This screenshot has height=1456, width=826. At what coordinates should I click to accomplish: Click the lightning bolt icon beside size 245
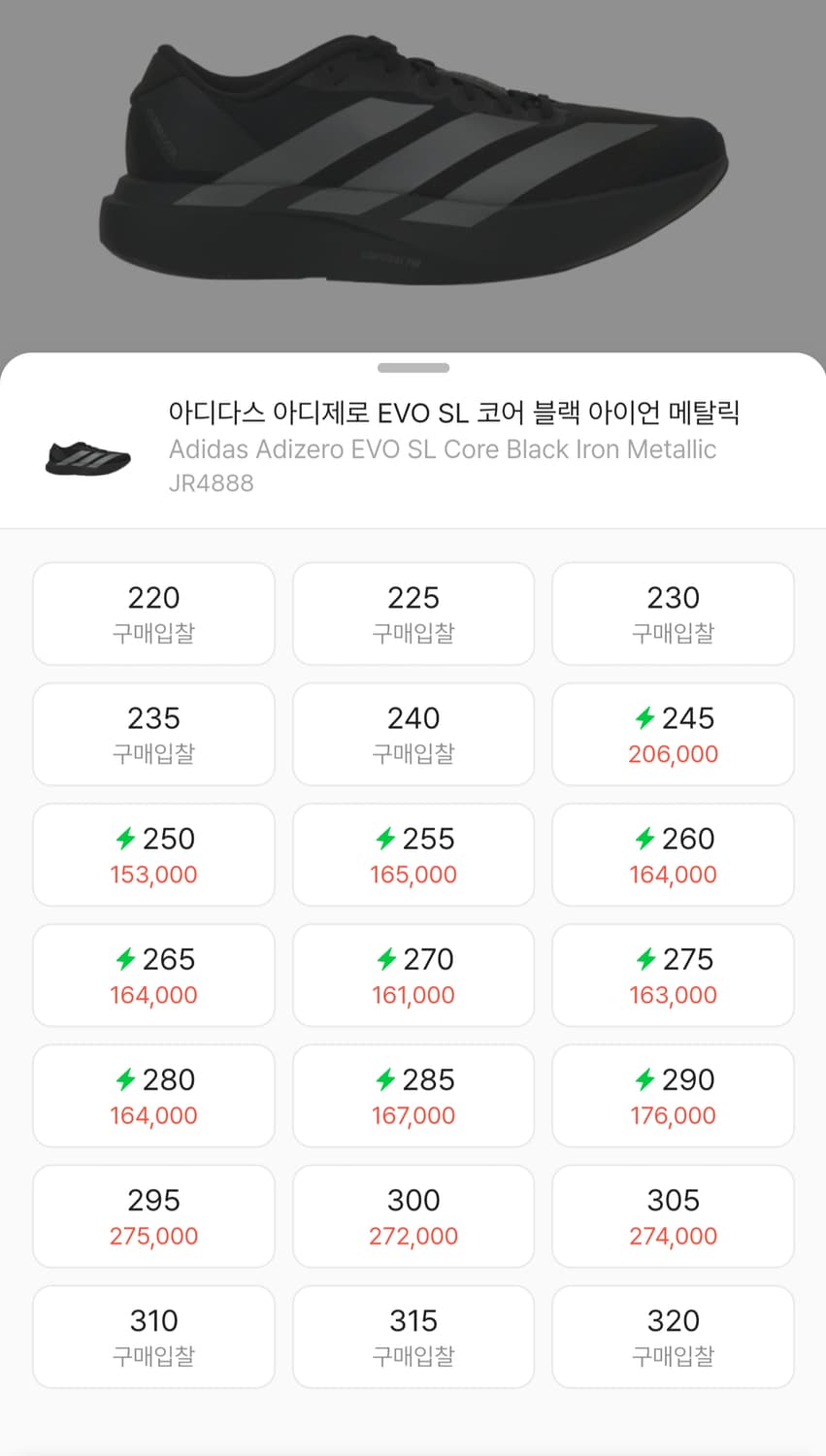646,718
